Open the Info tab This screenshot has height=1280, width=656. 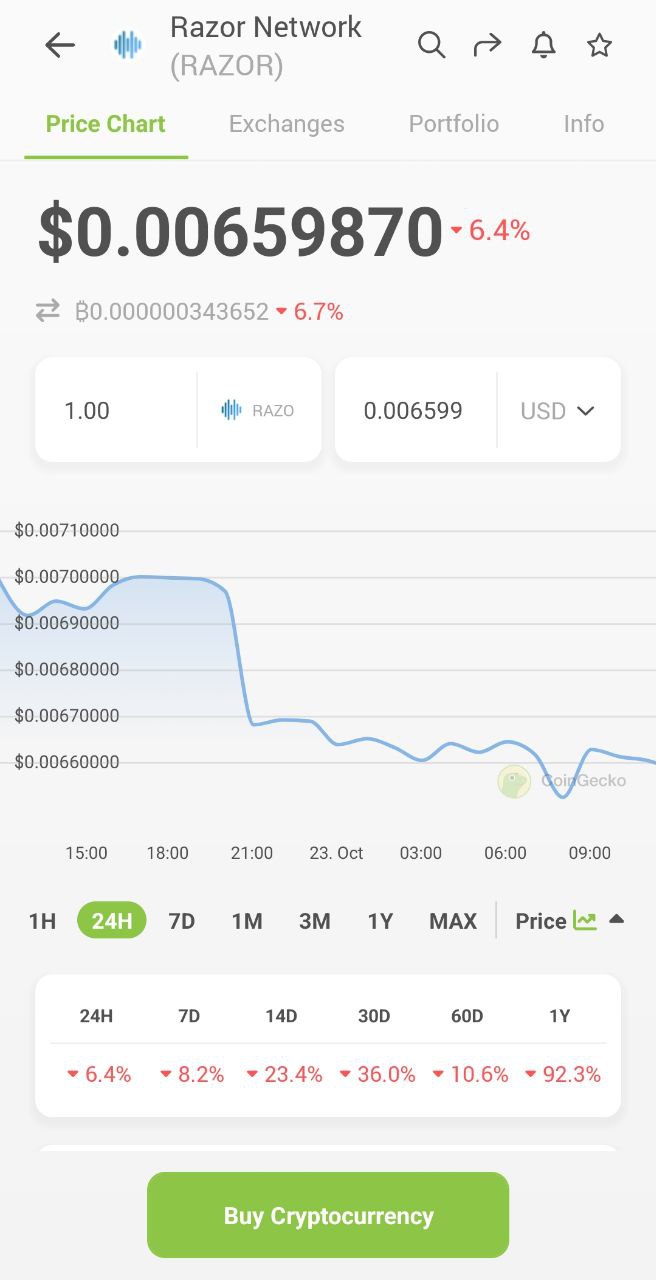(x=583, y=124)
